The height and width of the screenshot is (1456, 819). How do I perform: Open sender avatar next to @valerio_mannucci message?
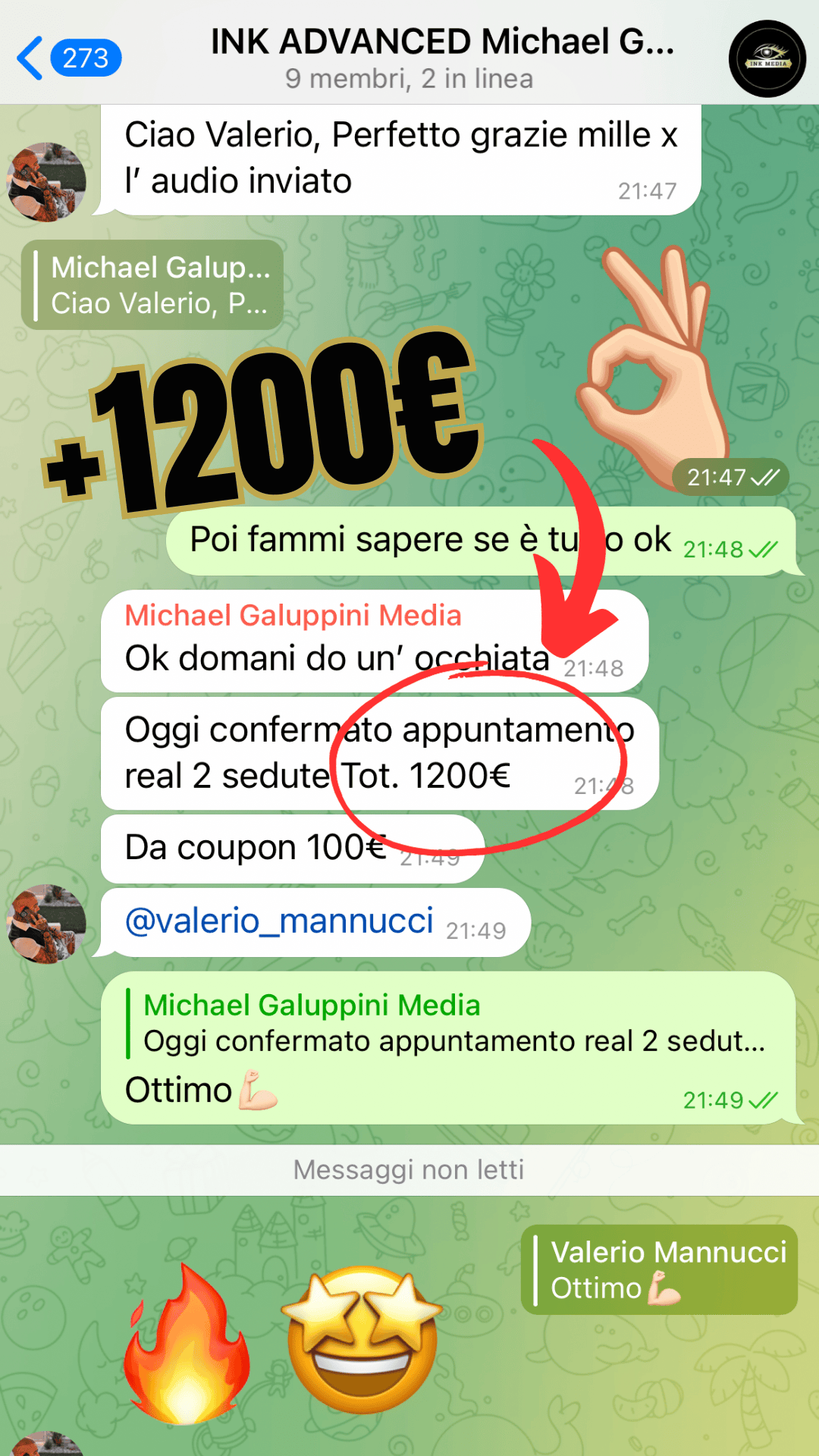coord(47,924)
